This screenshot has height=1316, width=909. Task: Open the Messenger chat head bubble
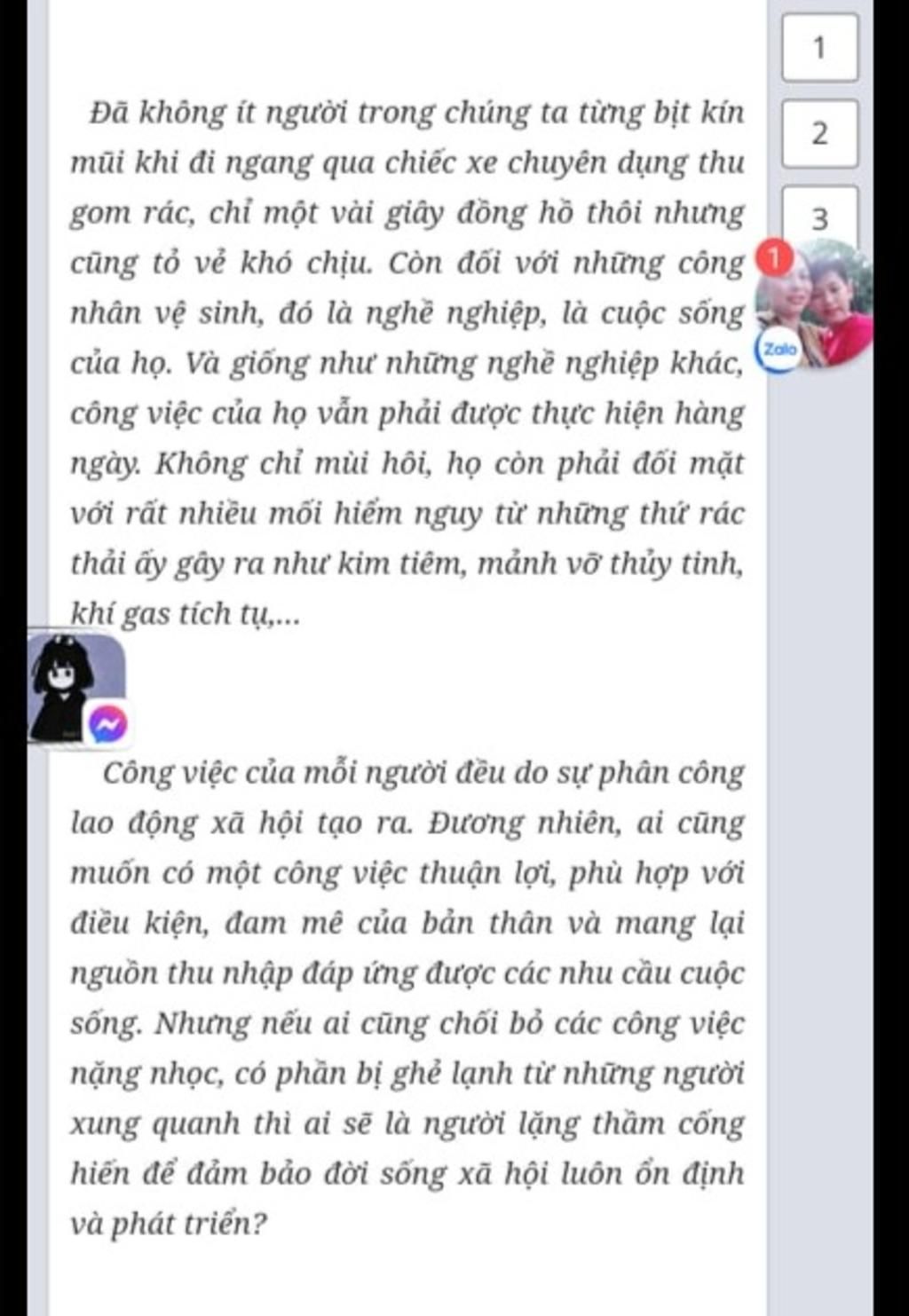[x=76, y=688]
